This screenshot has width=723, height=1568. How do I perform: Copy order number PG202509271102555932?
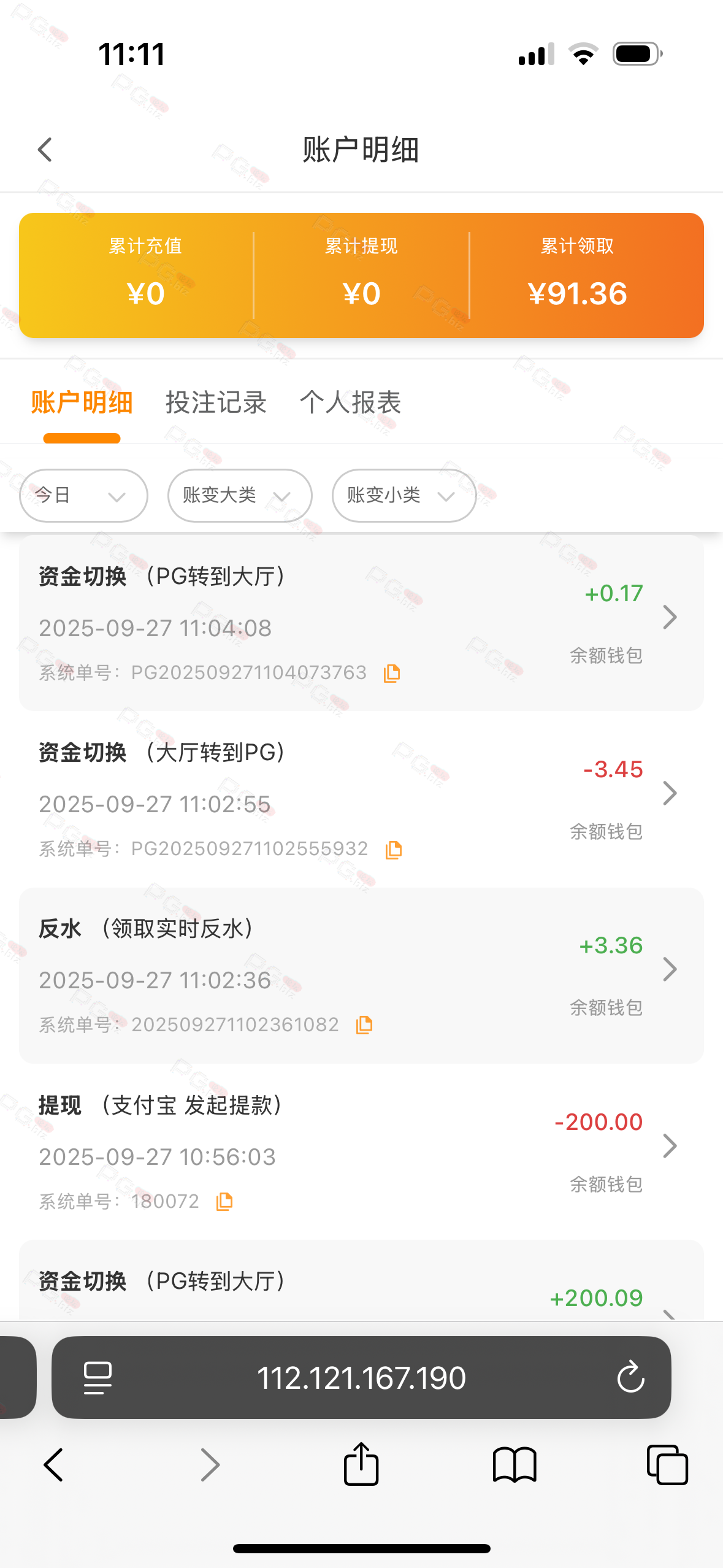pos(394,850)
